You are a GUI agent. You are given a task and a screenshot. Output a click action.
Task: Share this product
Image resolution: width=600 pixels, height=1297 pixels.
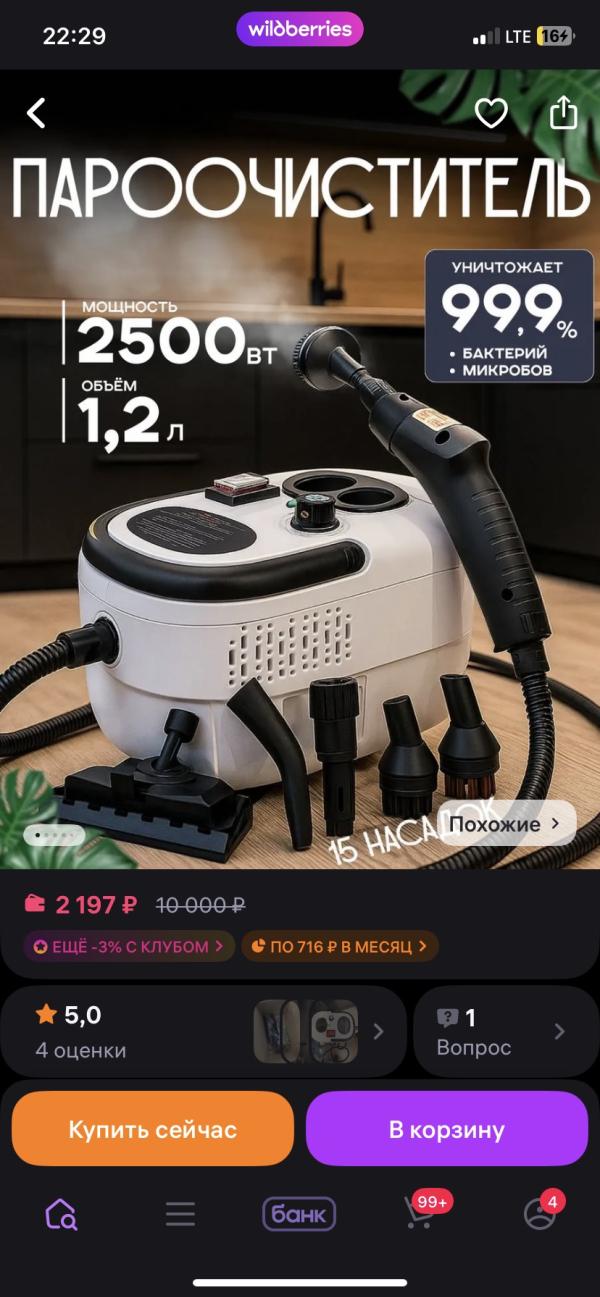(564, 113)
